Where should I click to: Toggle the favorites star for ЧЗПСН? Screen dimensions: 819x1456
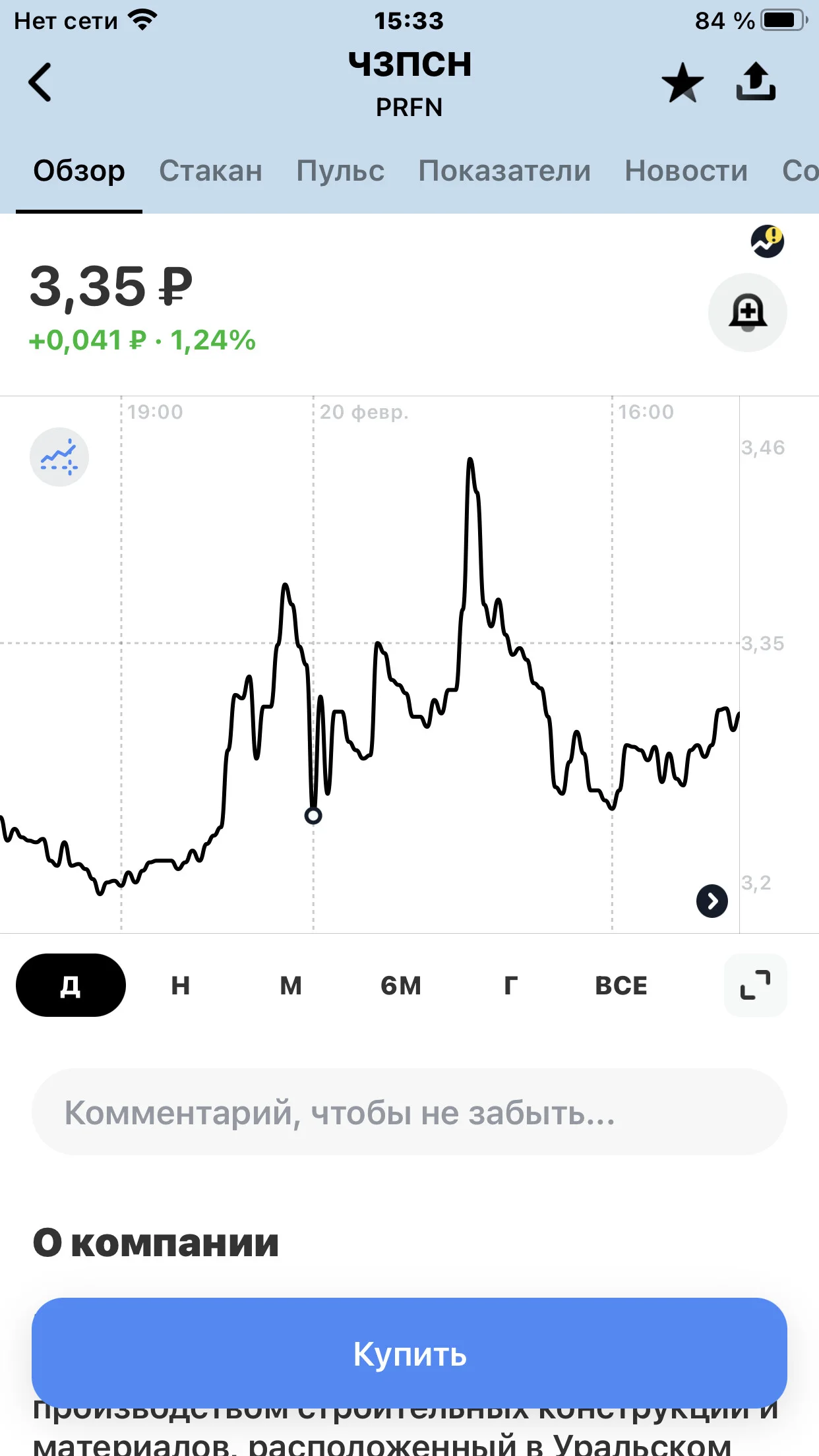click(x=682, y=82)
